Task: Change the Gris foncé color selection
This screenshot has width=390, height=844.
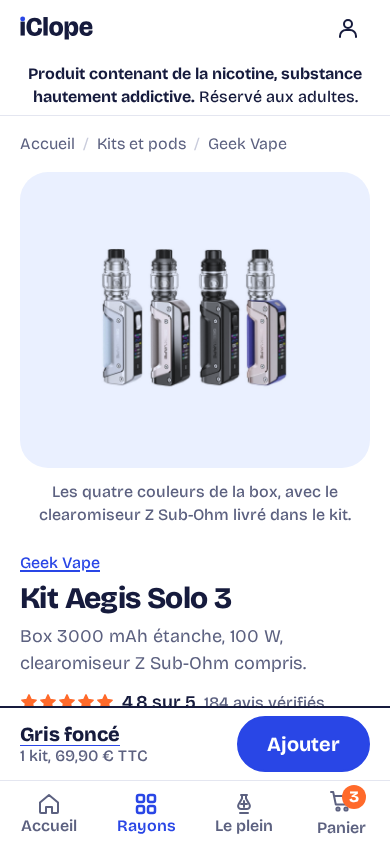Action: coord(70,734)
